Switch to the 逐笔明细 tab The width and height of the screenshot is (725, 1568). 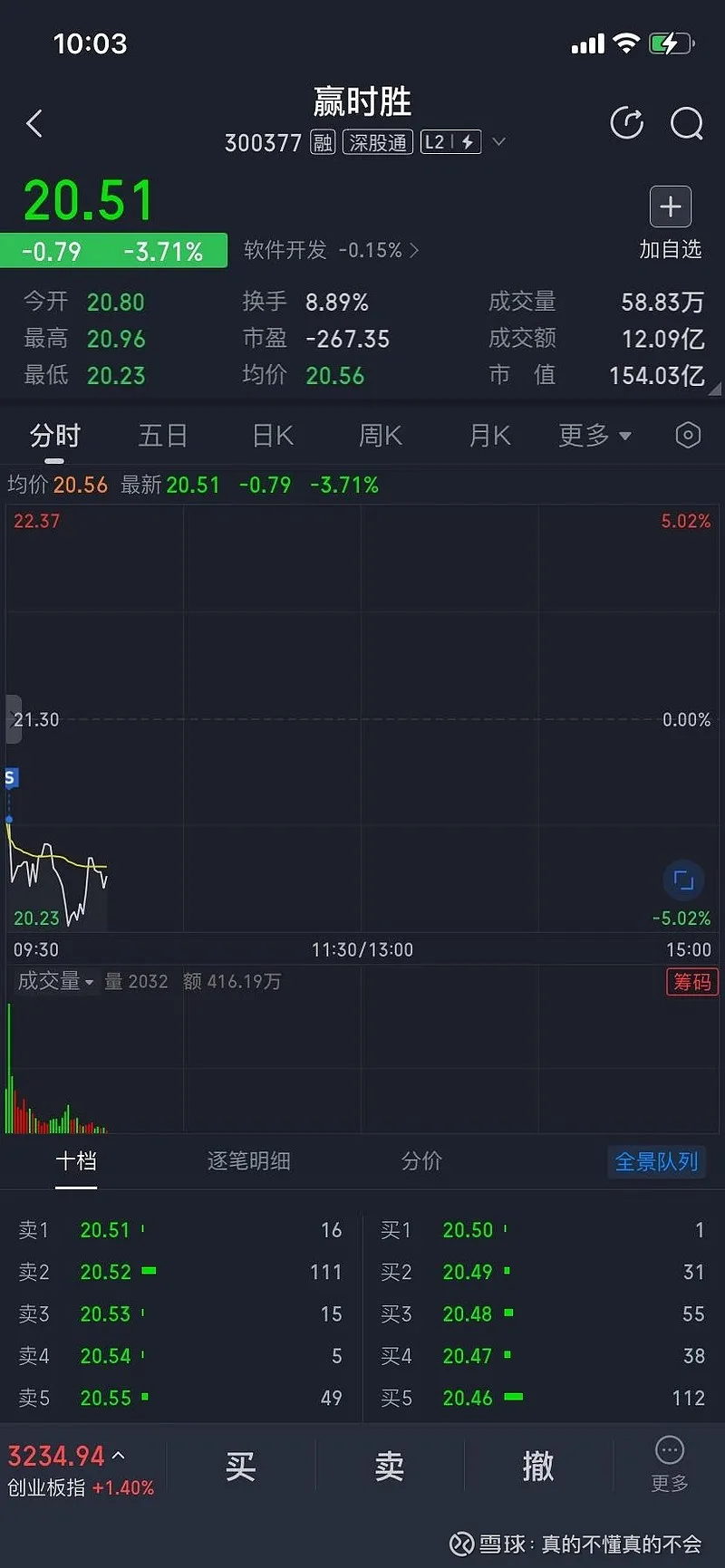[x=249, y=1161]
